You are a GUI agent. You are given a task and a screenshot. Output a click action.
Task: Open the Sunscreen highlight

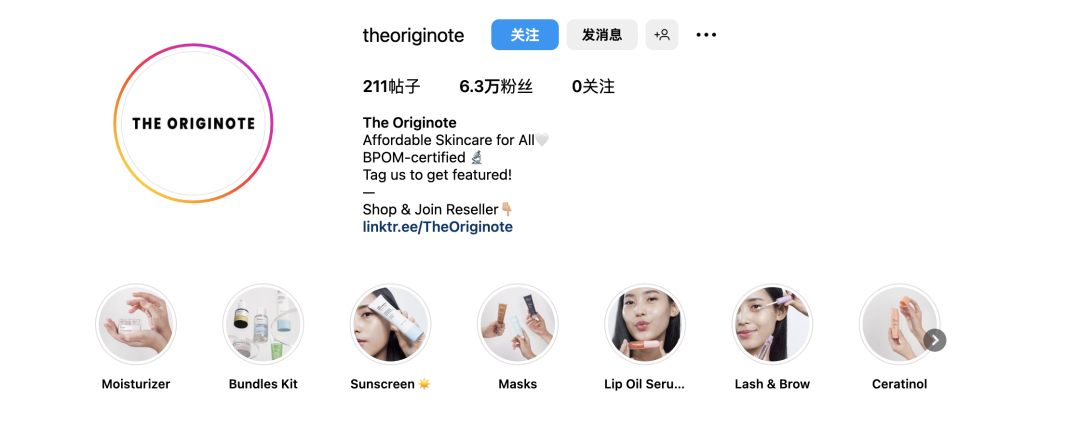(x=390, y=325)
